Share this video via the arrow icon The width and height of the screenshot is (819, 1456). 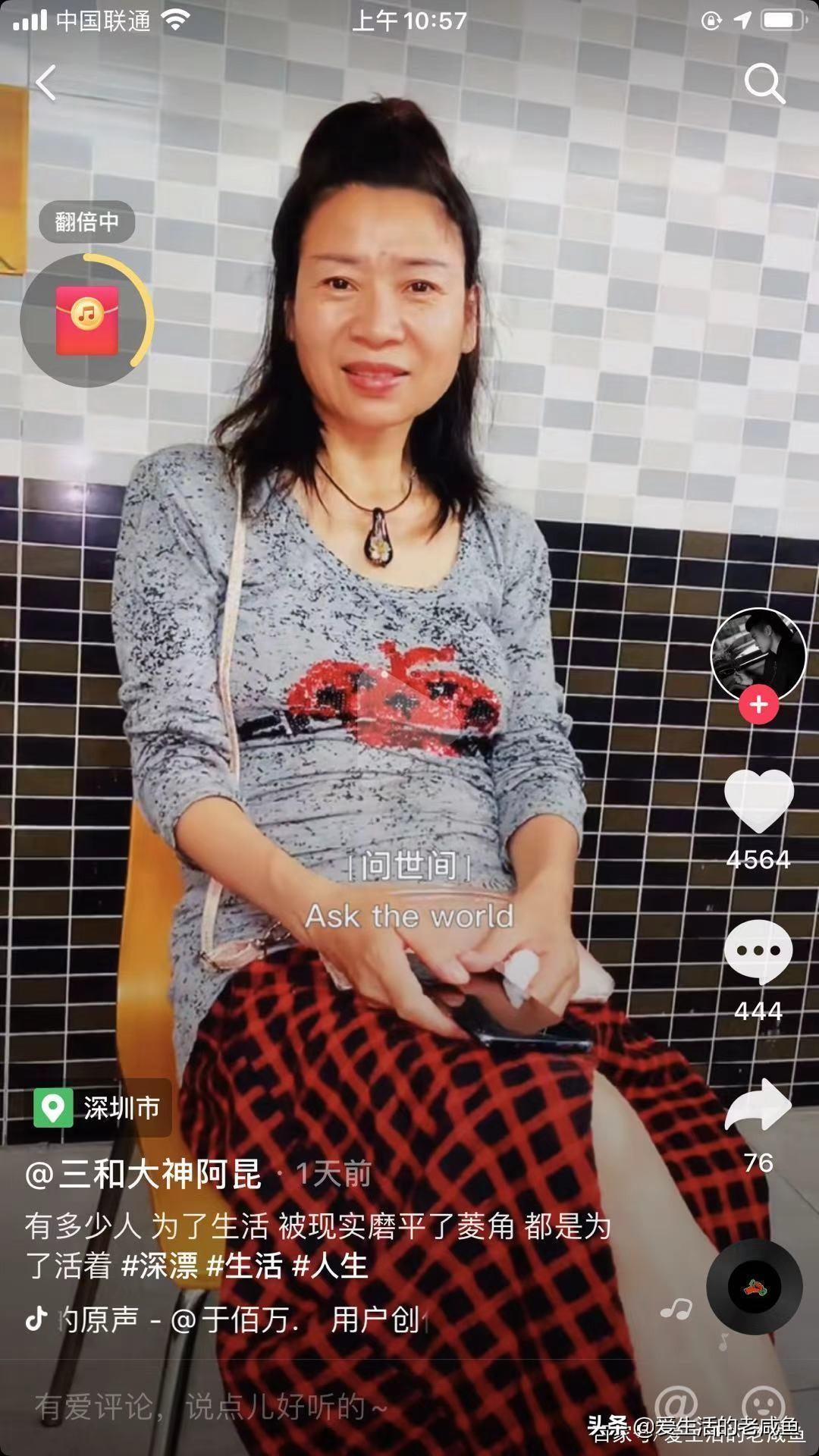pyautogui.click(x=758, y=1105)
